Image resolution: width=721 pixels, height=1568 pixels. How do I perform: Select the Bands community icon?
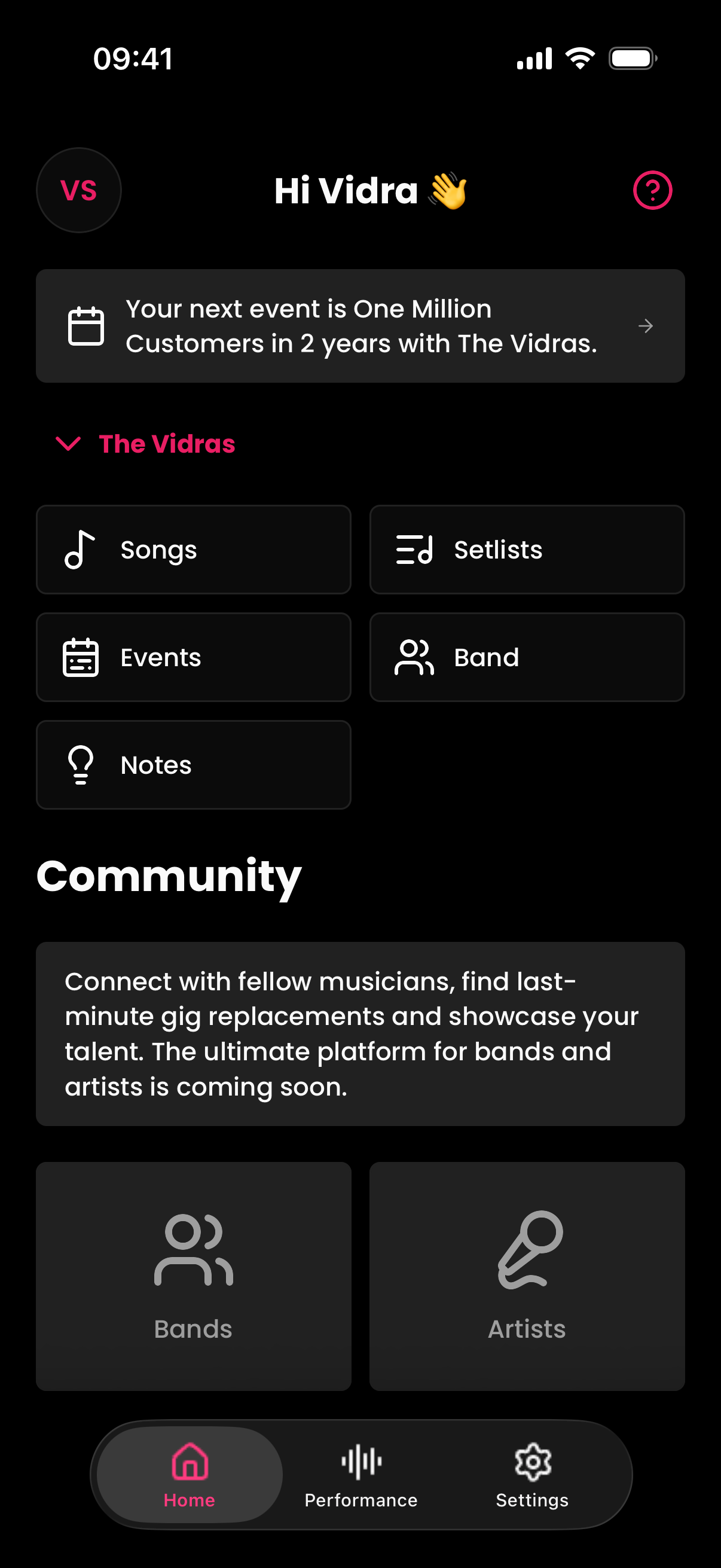193,1251
